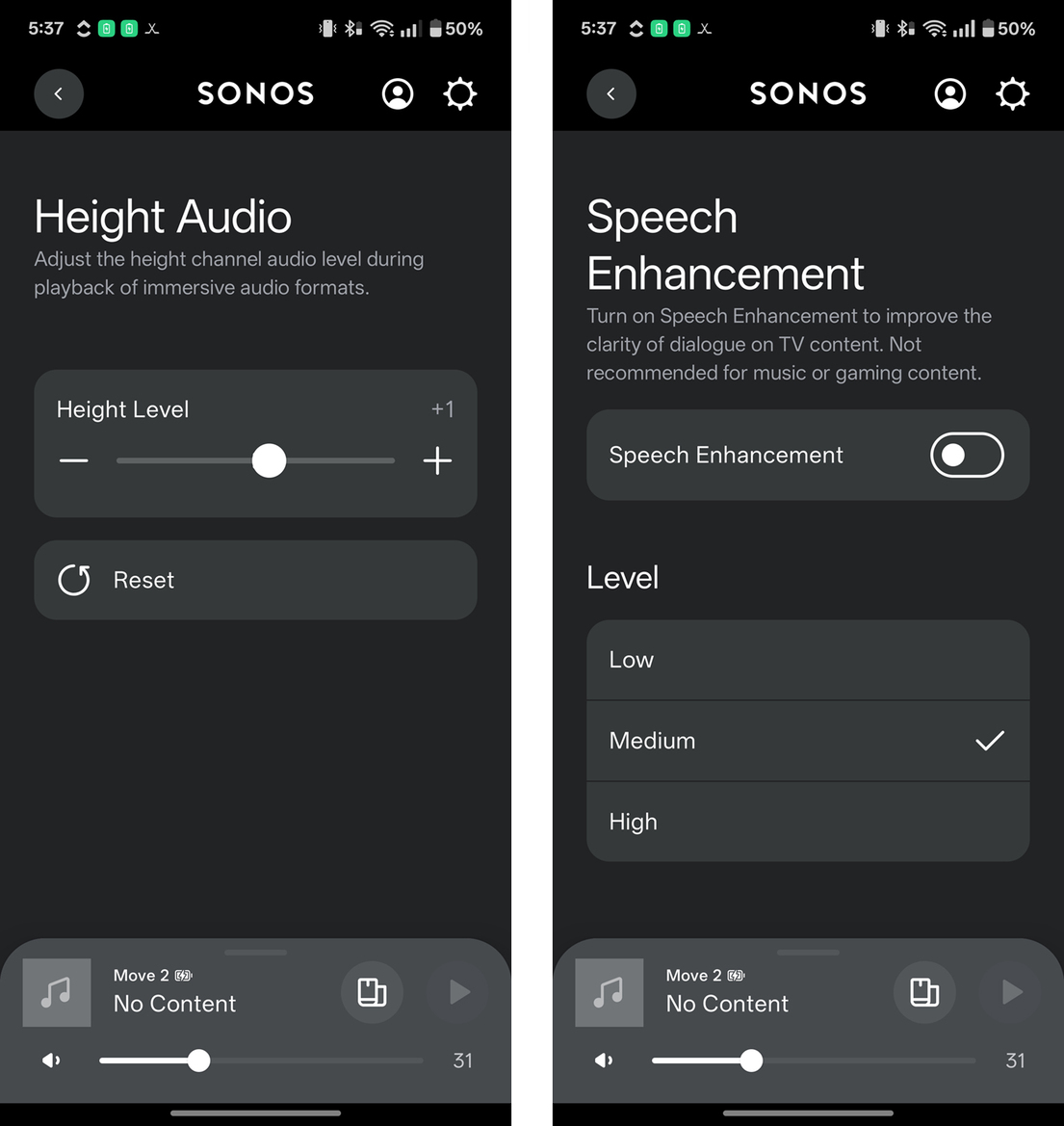The image size is (1064, 1126).
Task: Open the account profile on Height Audio screen
Action: tap(398, 93)
